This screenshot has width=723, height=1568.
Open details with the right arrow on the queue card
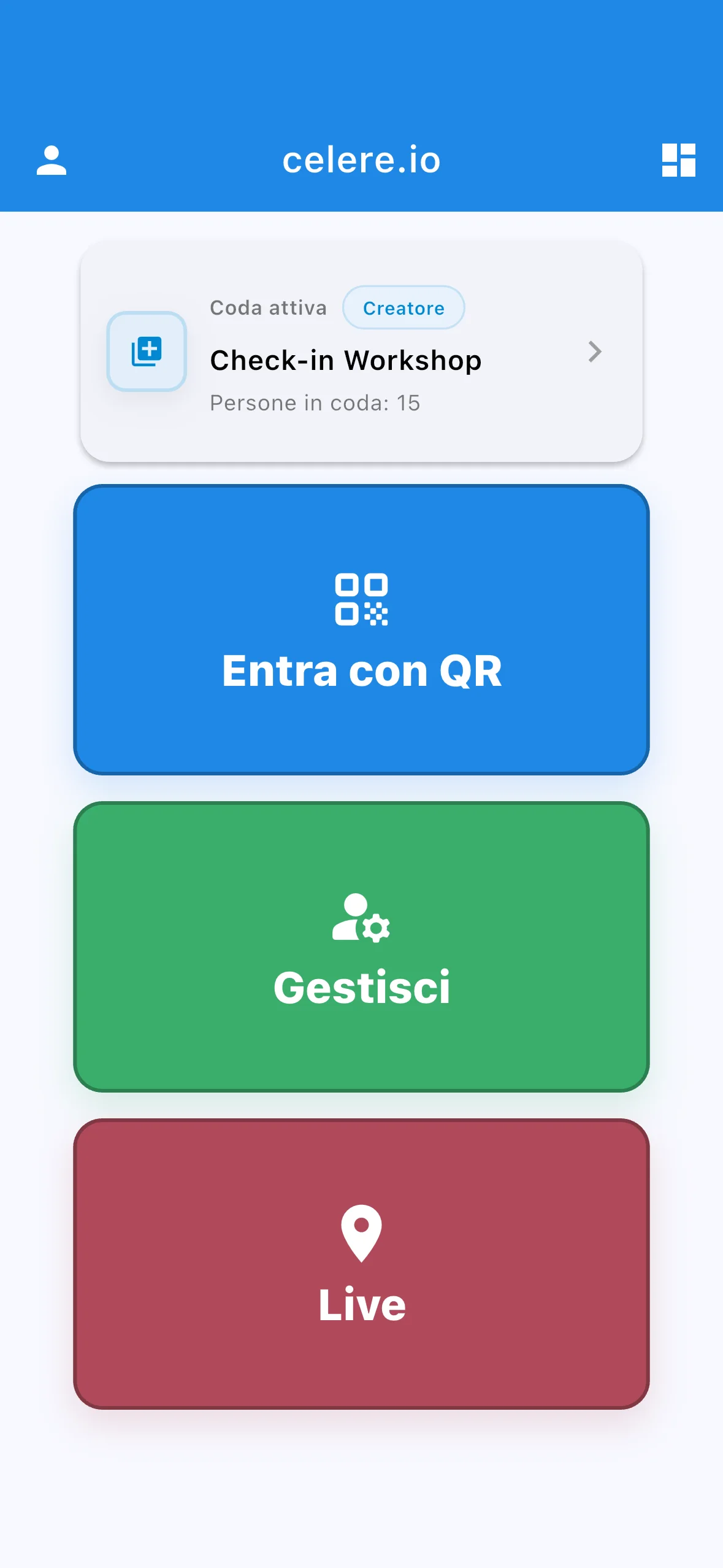[x=594, y=352]
